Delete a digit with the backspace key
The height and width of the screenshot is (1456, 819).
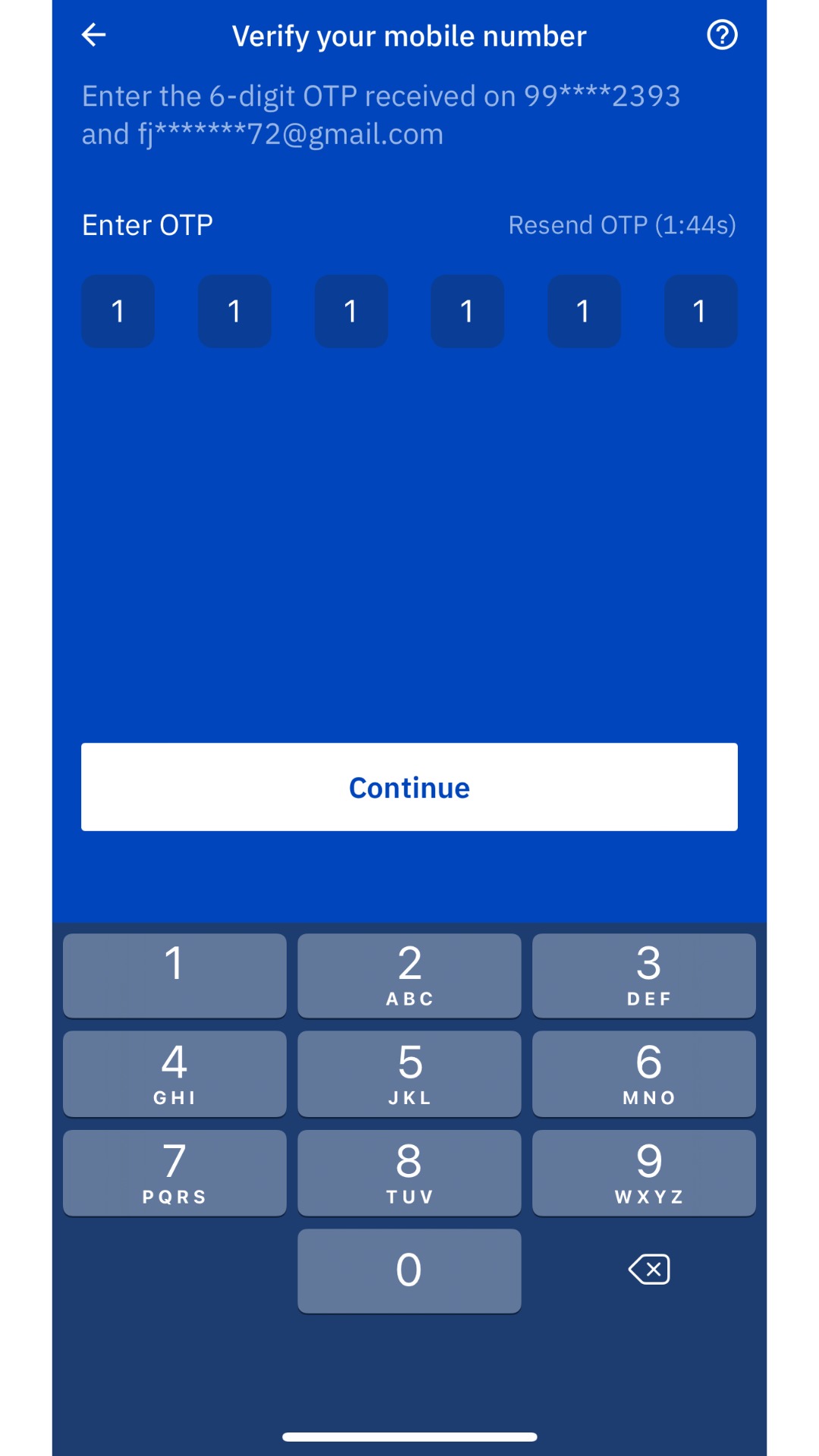pyautogui.click(x=649, y=1269)
